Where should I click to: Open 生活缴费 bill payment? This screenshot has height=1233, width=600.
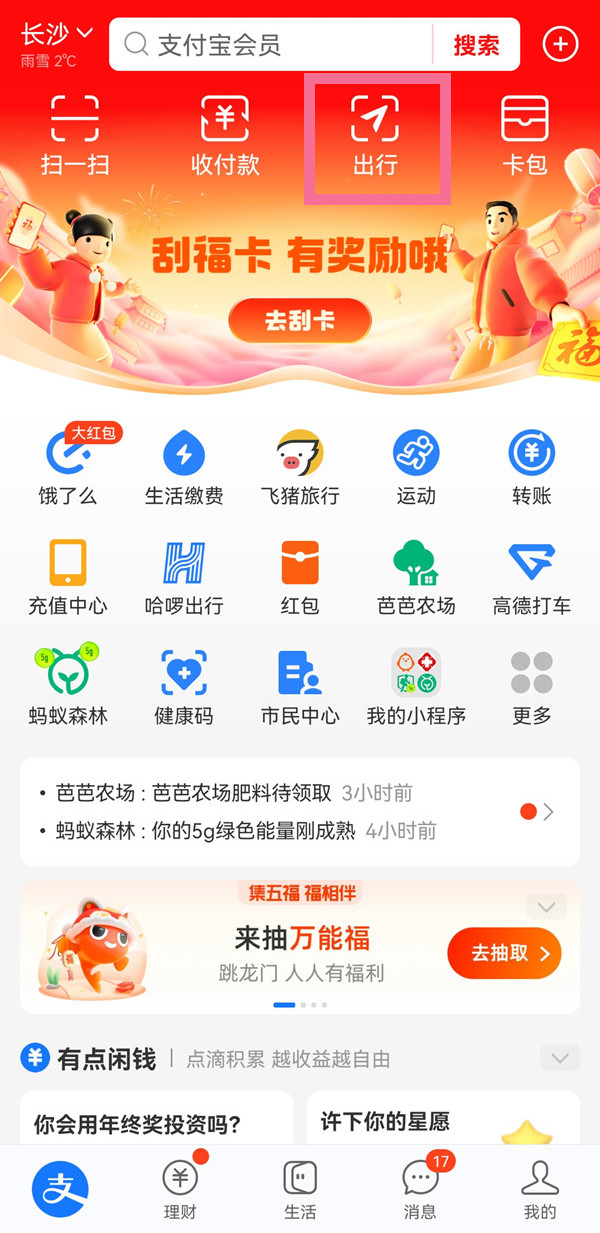pos(184,466)
